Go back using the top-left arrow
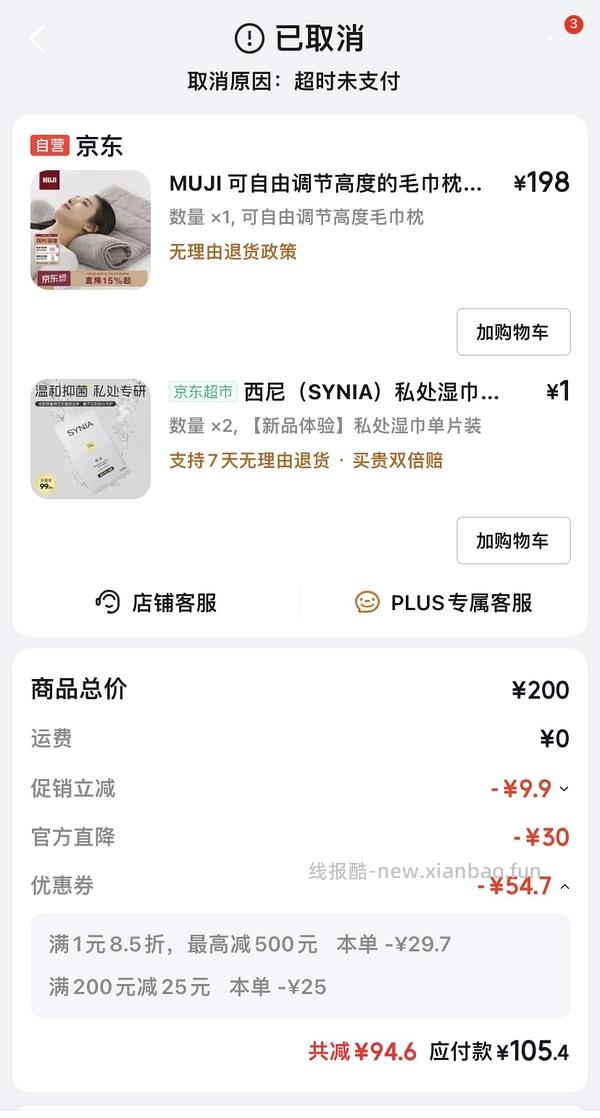Viewport: 600px width, 1118px height. [x=37, y=39]
